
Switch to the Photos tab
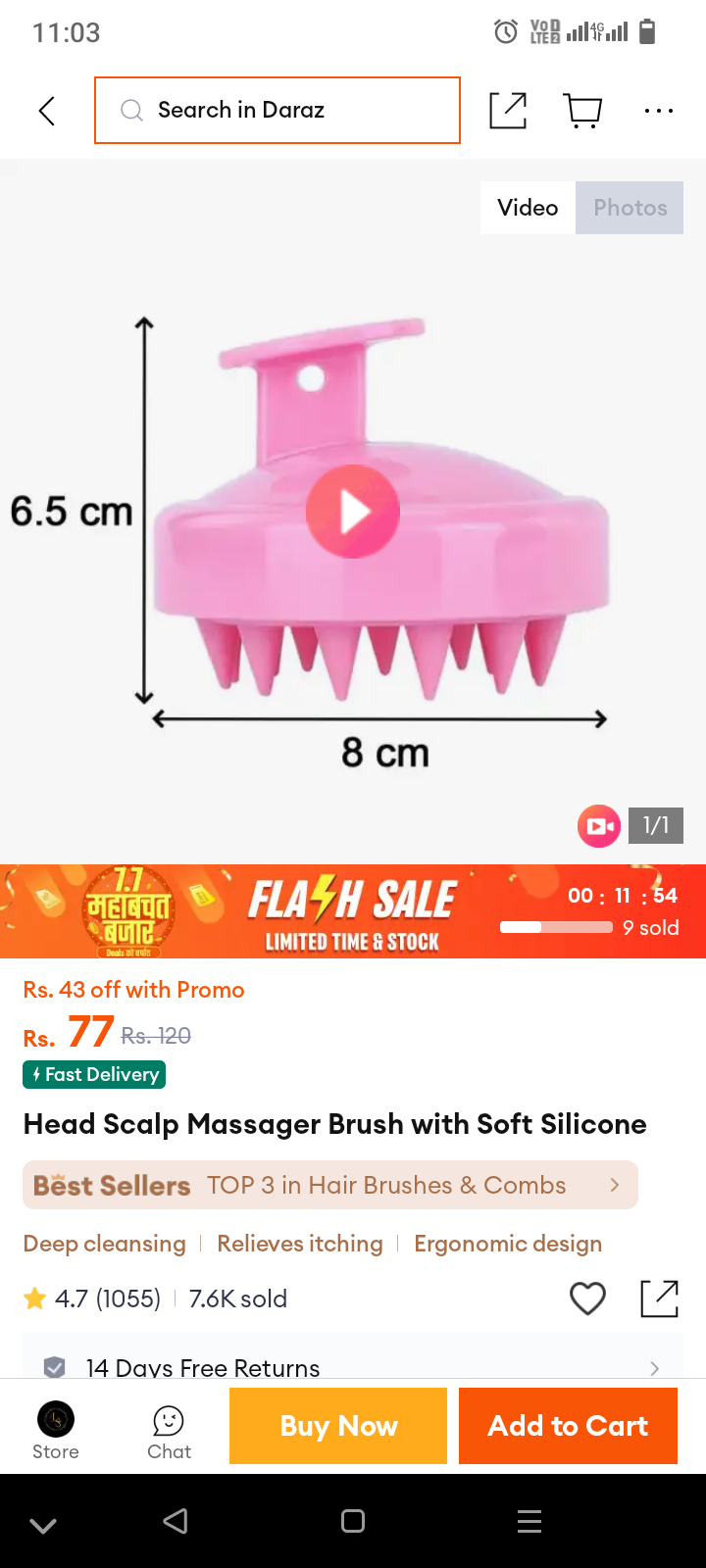(x=630, y=208)
